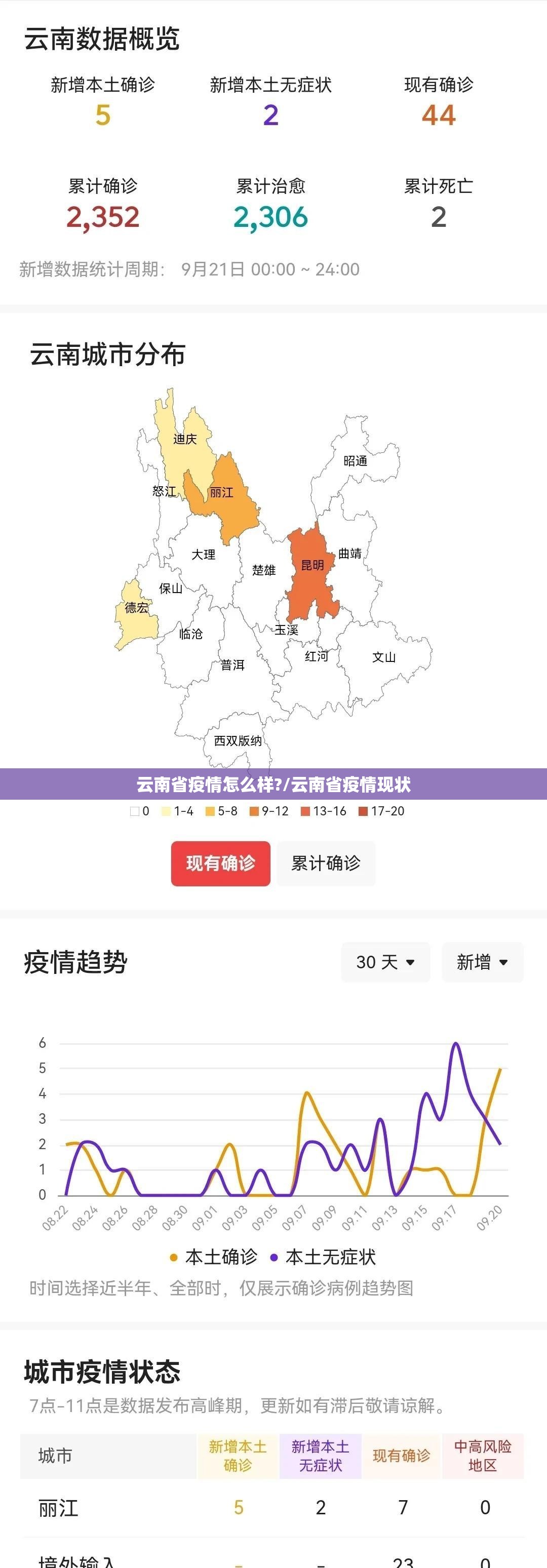
Task: Toggle the 本土无症状 legend series
Action: (x=324, y=1257)
